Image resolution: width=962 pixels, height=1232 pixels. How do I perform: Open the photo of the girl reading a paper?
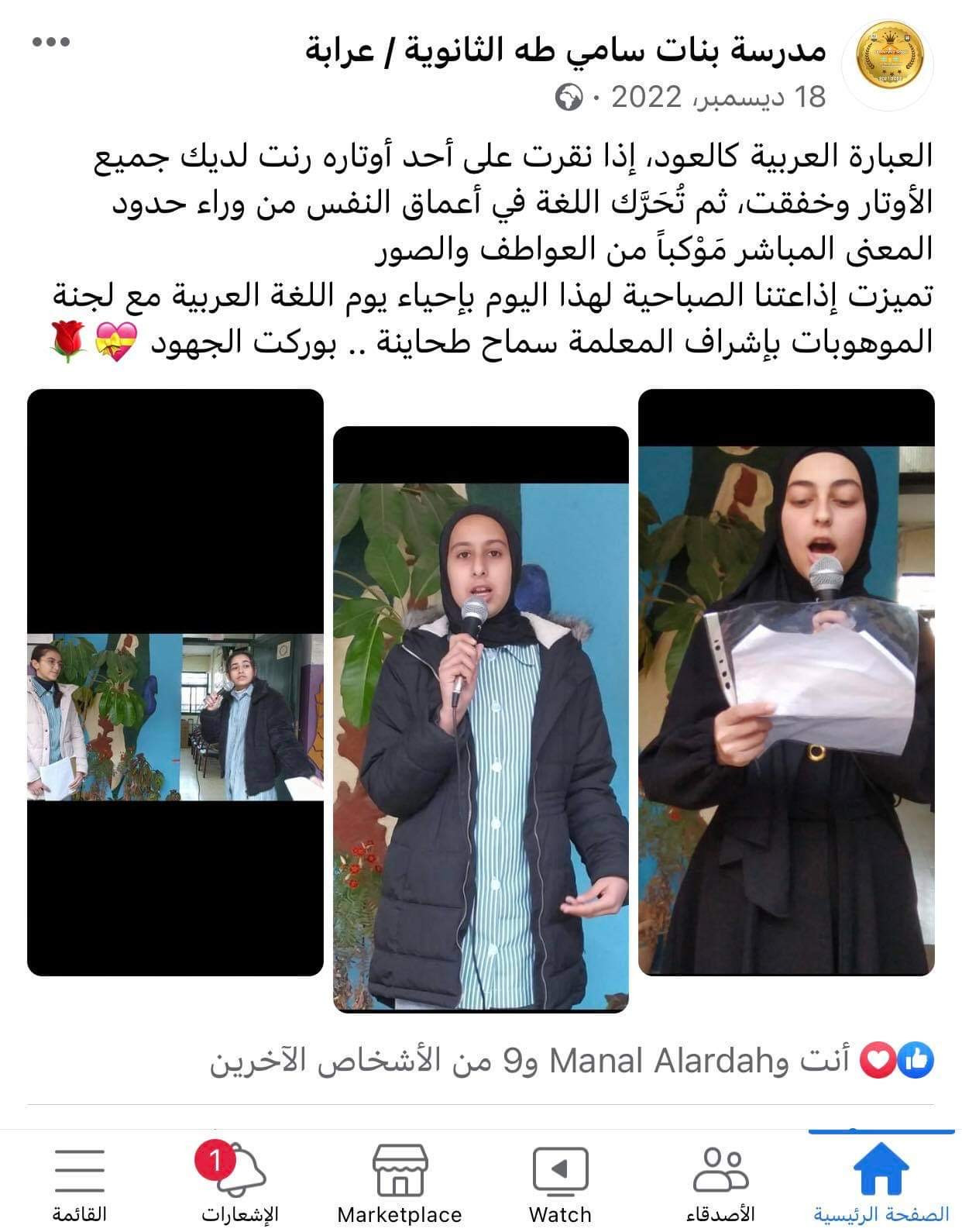click(786, 682)
